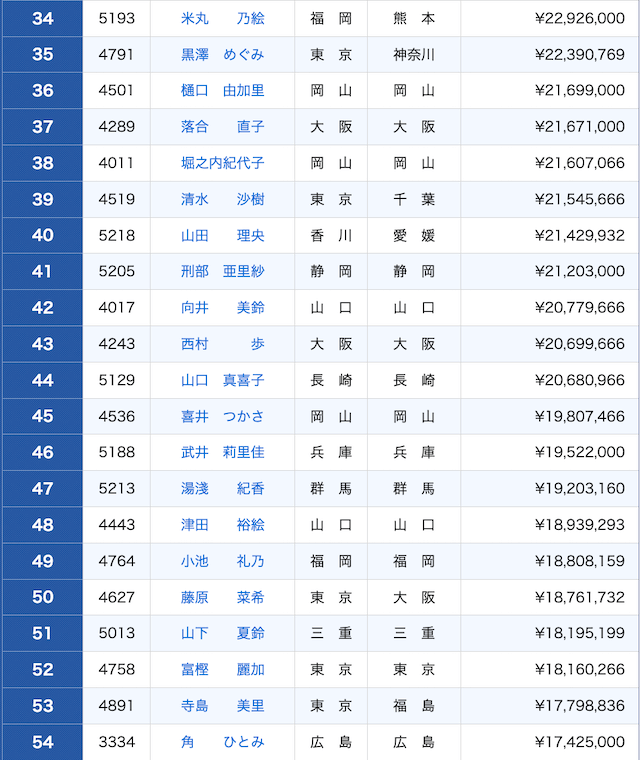Open the profile of 刑部 亜里紗
The height and width of the screenshot is (760, 640).
pos(222,272)
